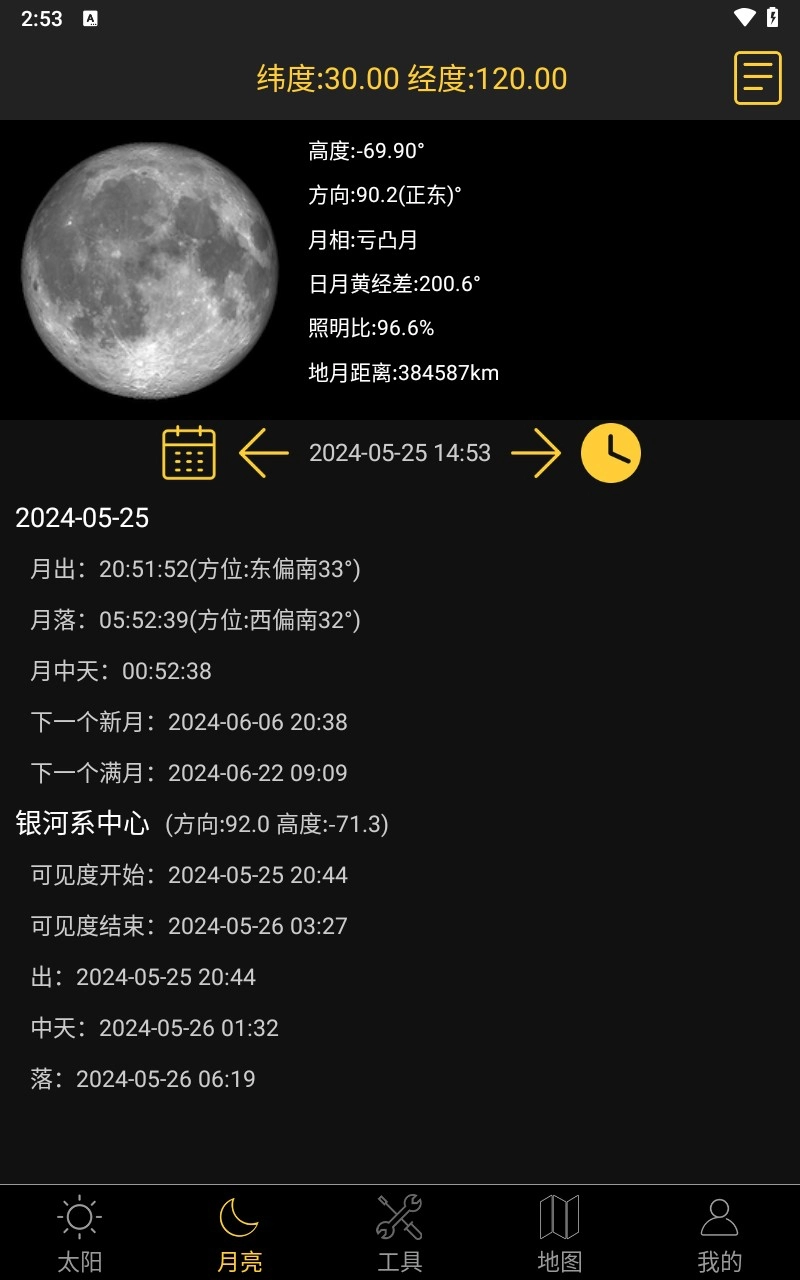Switch to the 太阳 tab
This screenshot has width=800, height=1280.
[80, 1233]
